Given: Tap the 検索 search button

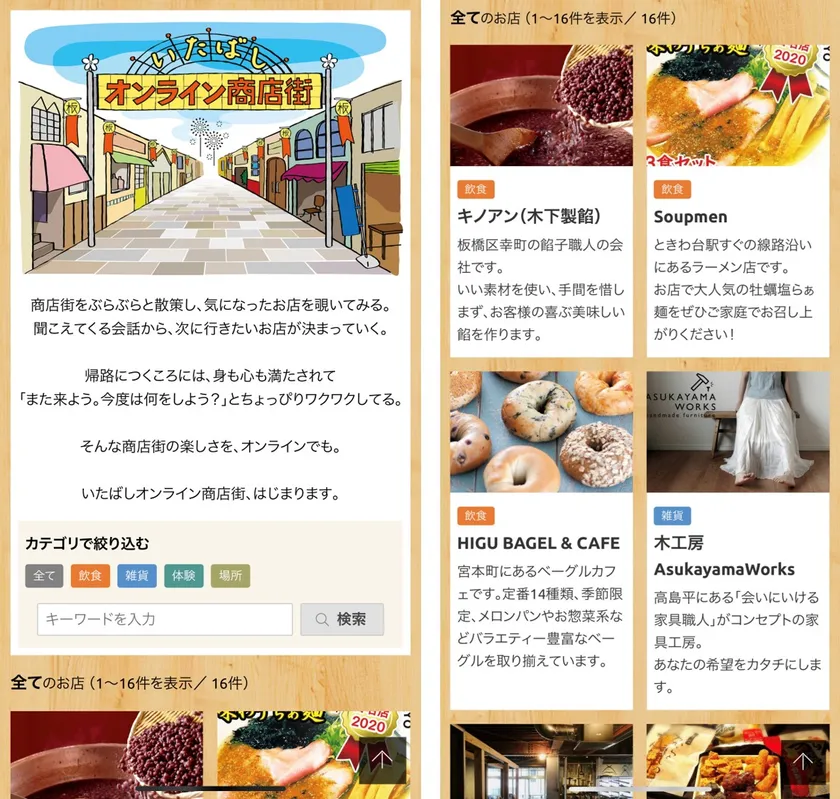Looking at the screenshot, I should 342,619.
